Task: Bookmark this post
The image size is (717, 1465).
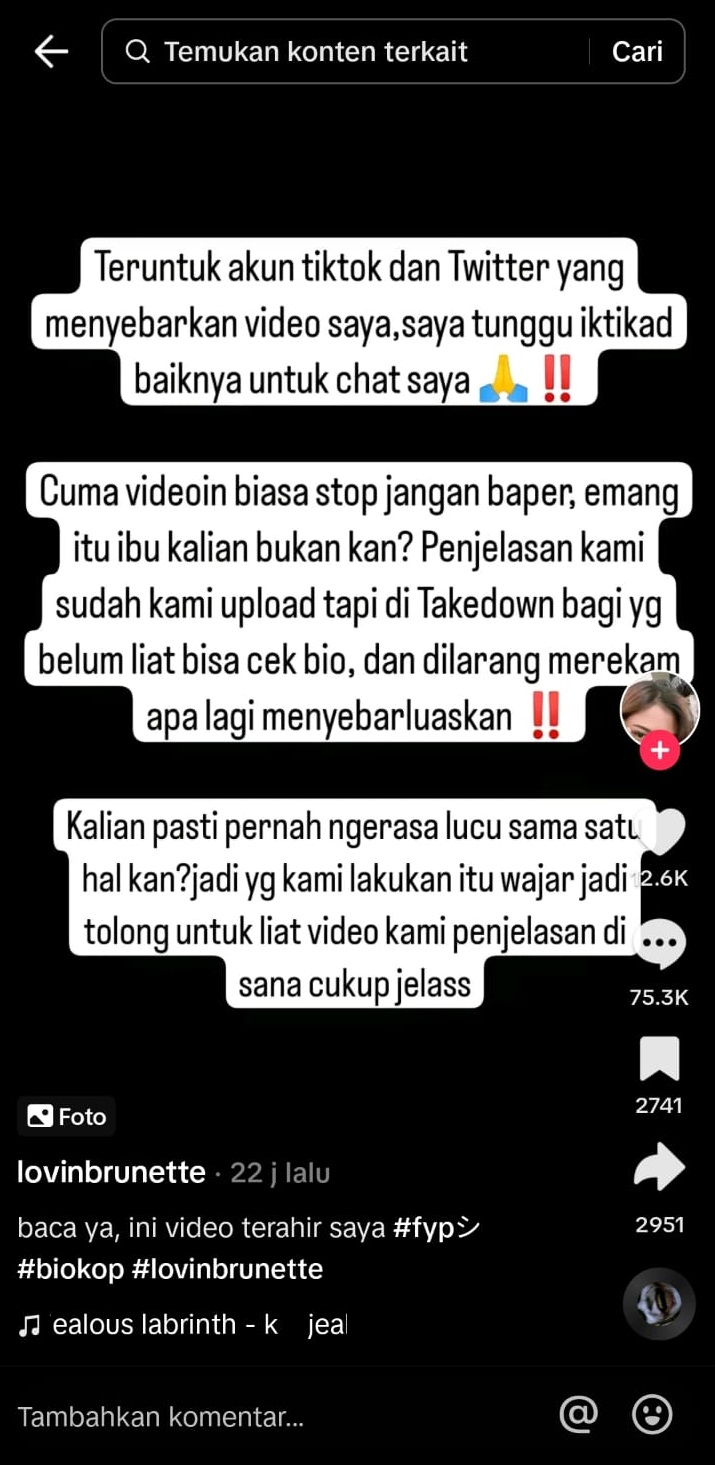Action: coord(659,1059)
